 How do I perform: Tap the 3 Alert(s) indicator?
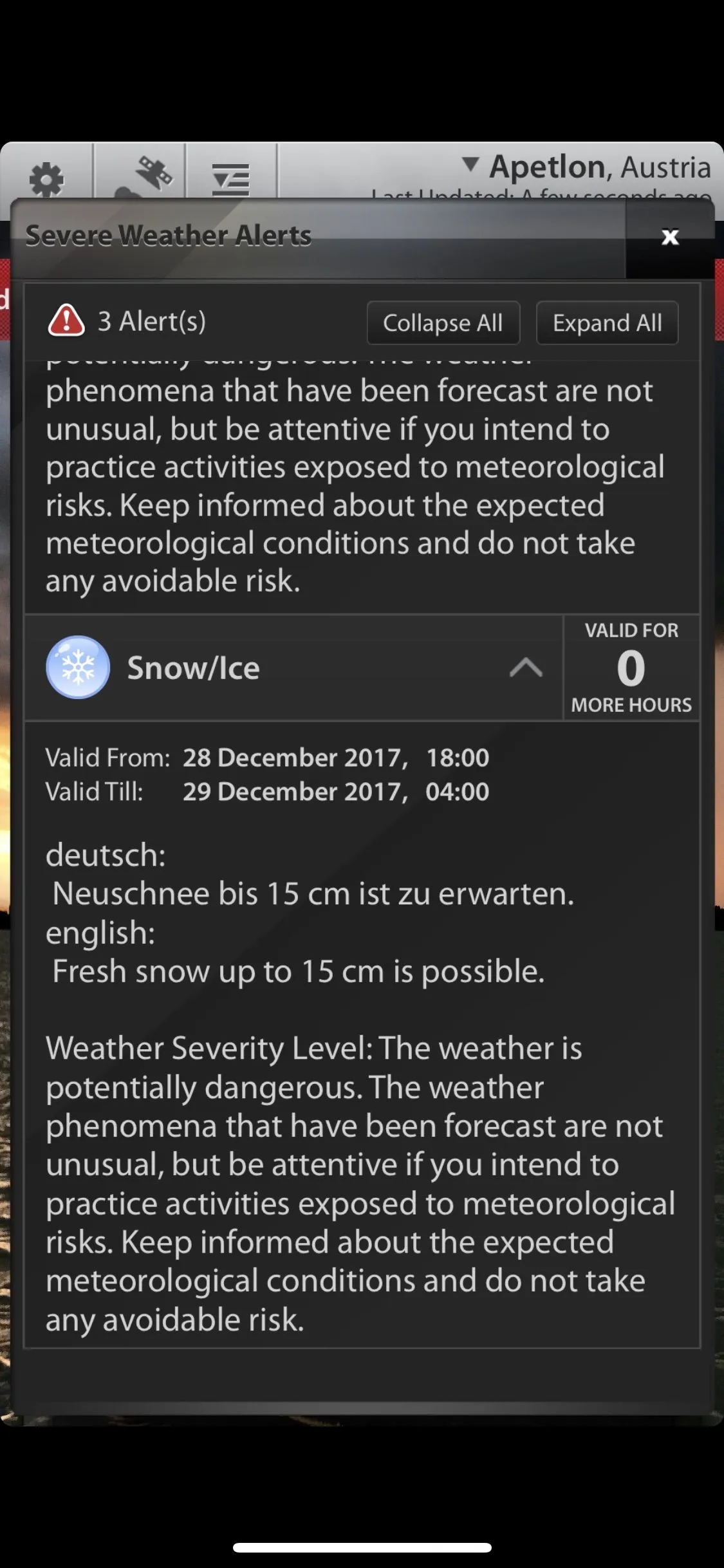click(x=152, y=322)
